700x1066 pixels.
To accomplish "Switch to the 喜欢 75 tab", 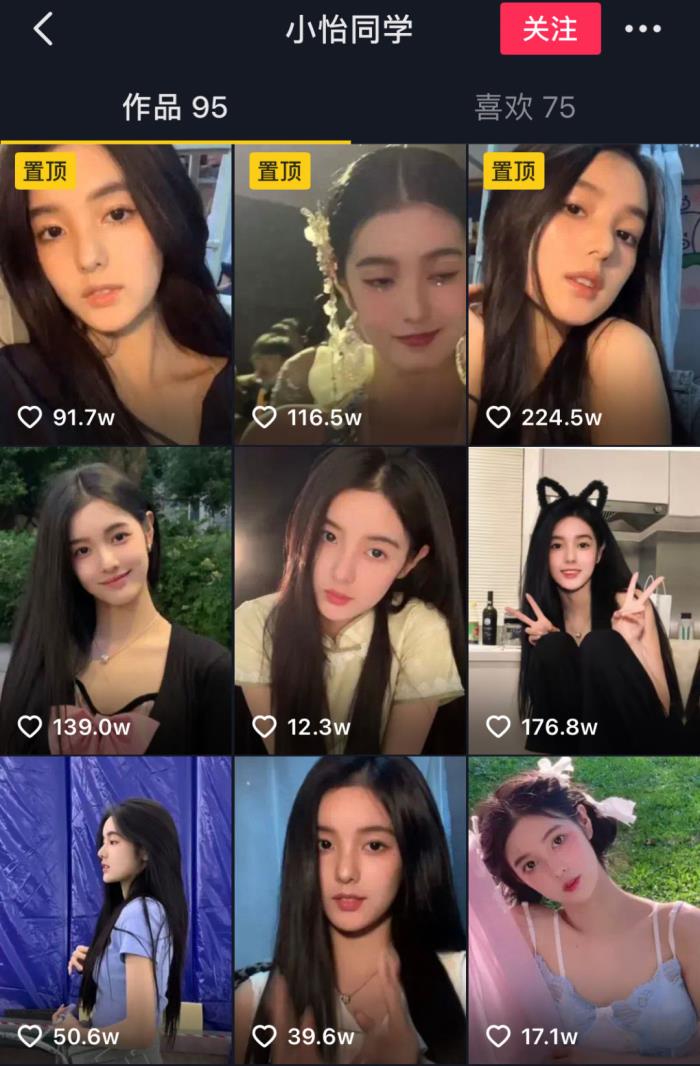I will coord(525,108).
